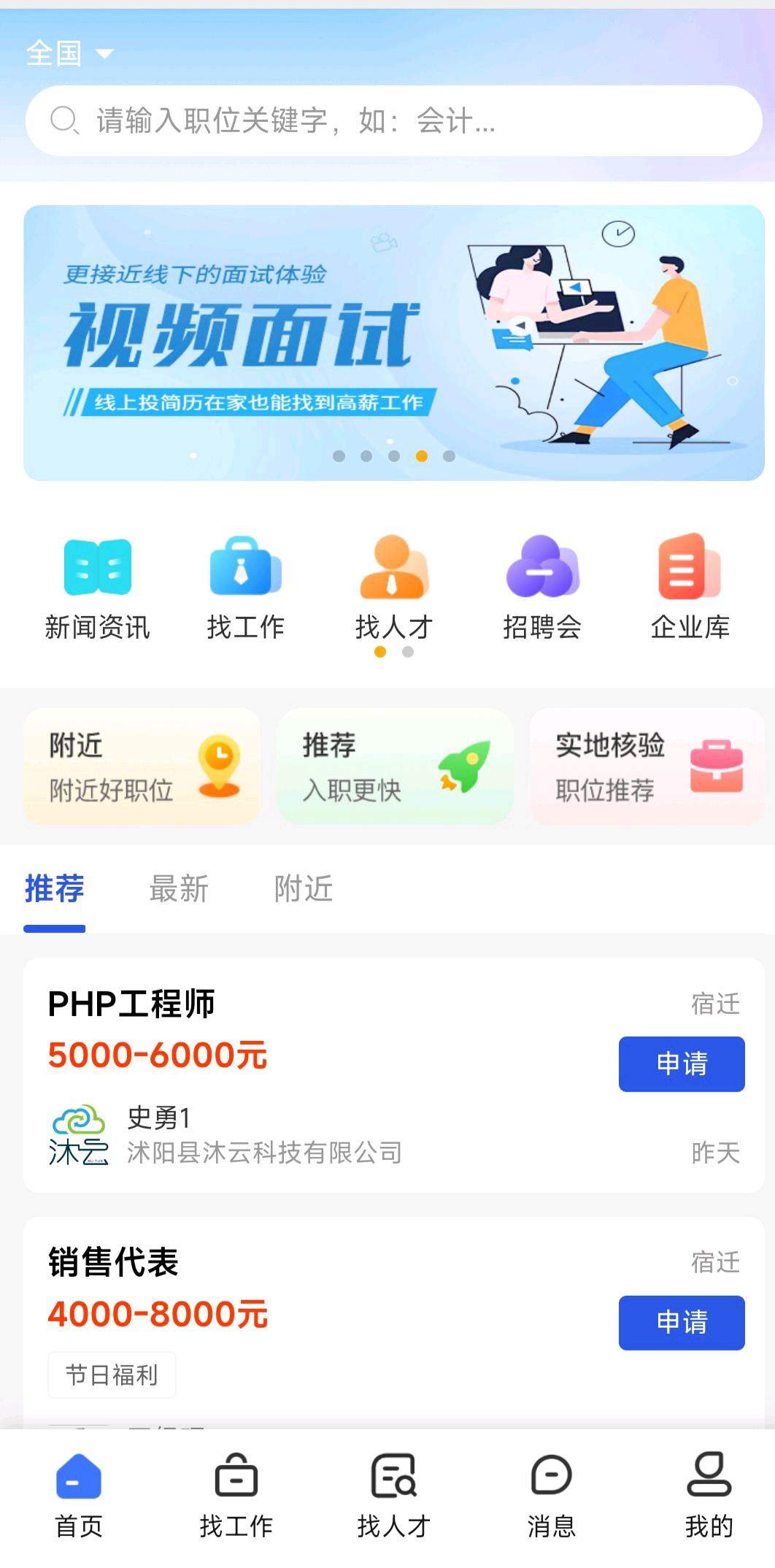Apply for the 销售代表 position

click(682, 1322)
